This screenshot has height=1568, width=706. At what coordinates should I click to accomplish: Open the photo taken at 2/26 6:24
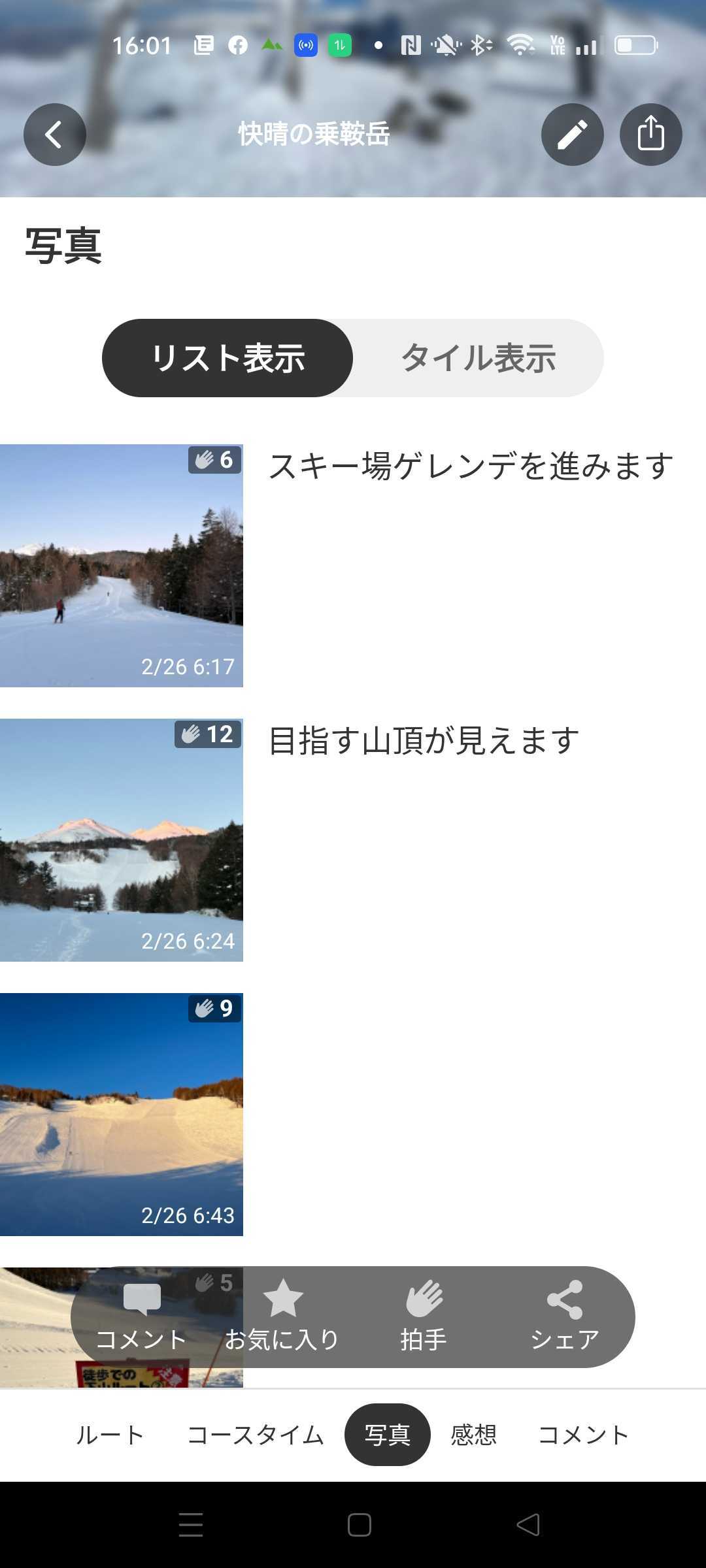tap(122, 840)
